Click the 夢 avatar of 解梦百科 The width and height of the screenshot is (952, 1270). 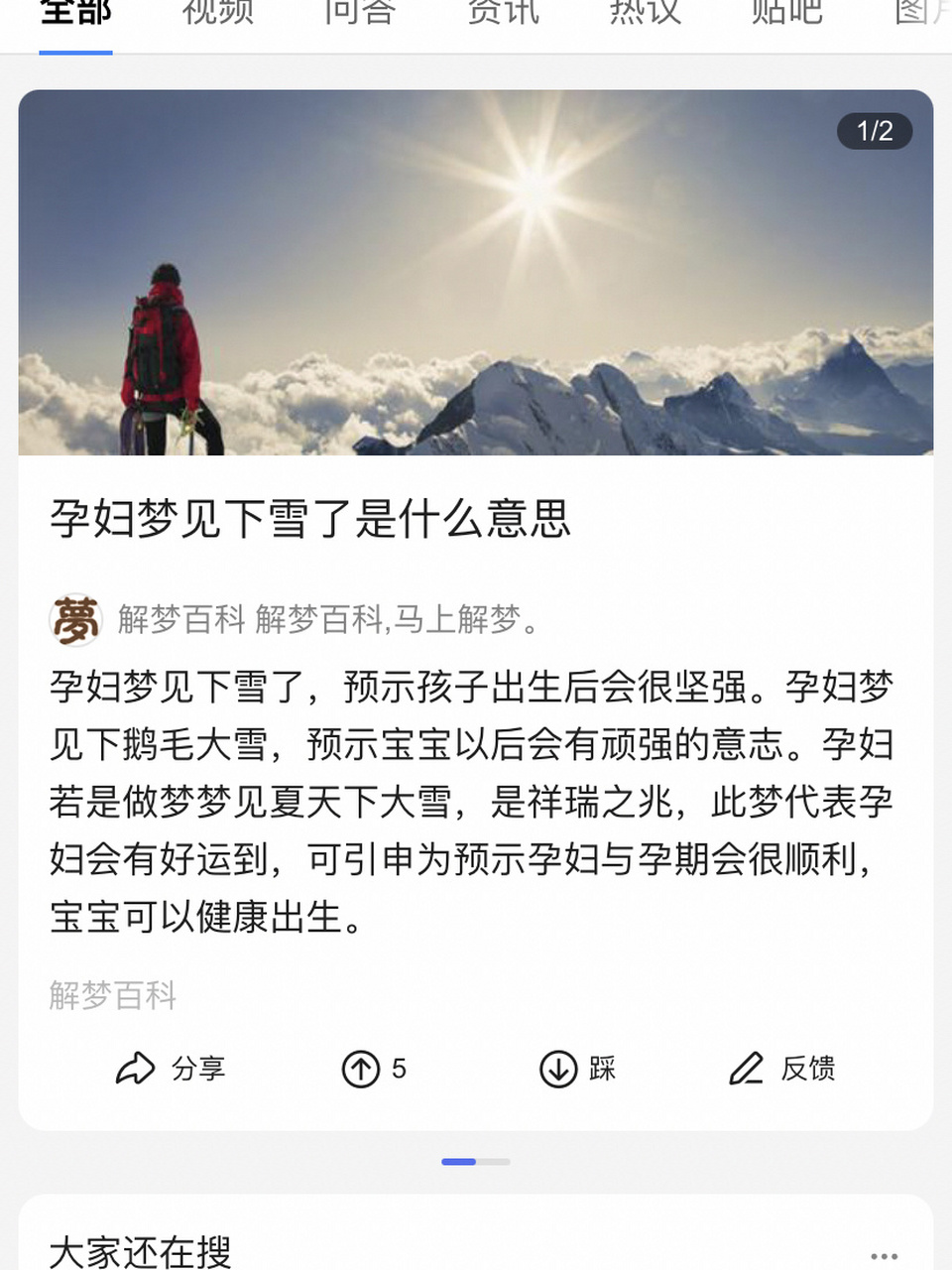point(75,619)
